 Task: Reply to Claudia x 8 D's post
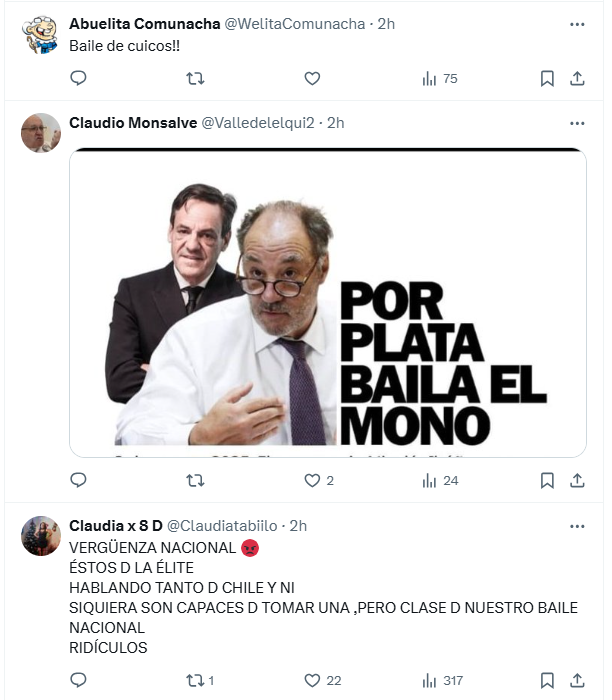click(x=78, y=680)
